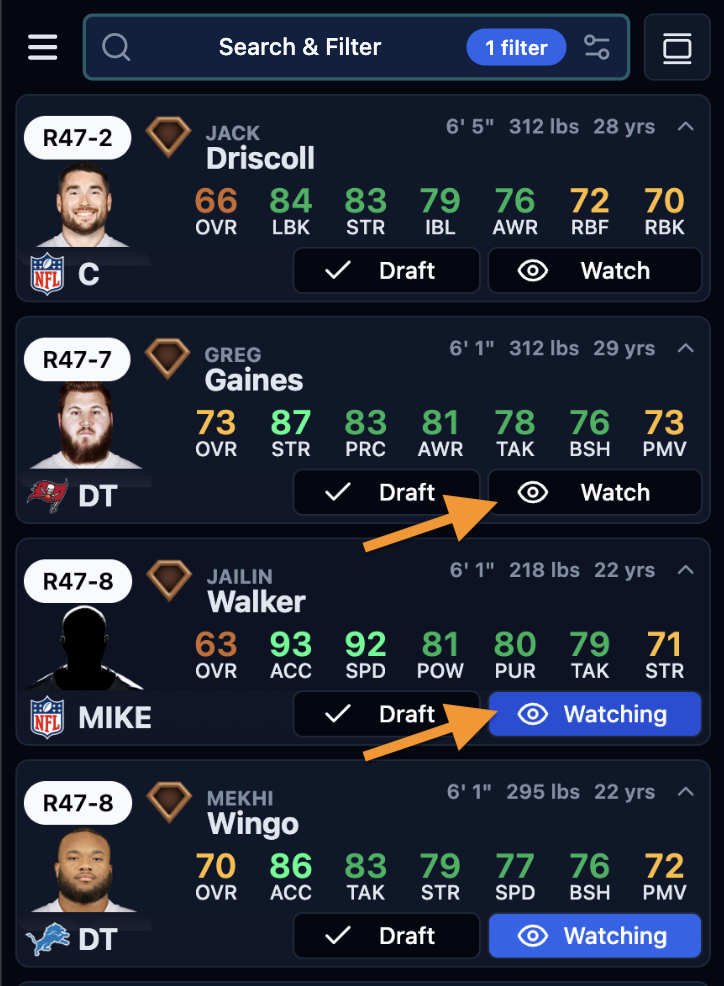Turn off Watching for Mekhi Wingo
Viewport: 724px width, 986px height.
click(x=594, y=936)
